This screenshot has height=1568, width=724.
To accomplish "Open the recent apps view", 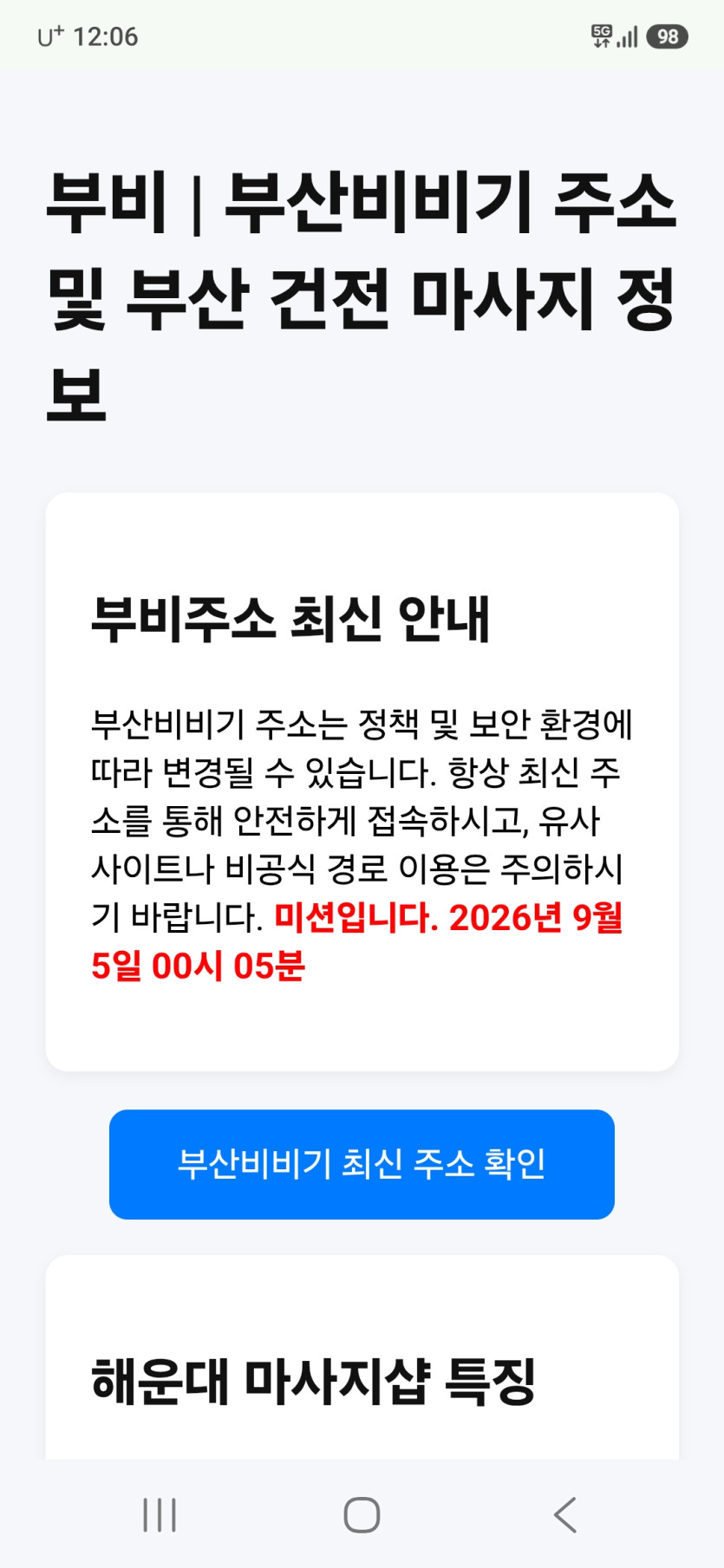I will 160,1515.
